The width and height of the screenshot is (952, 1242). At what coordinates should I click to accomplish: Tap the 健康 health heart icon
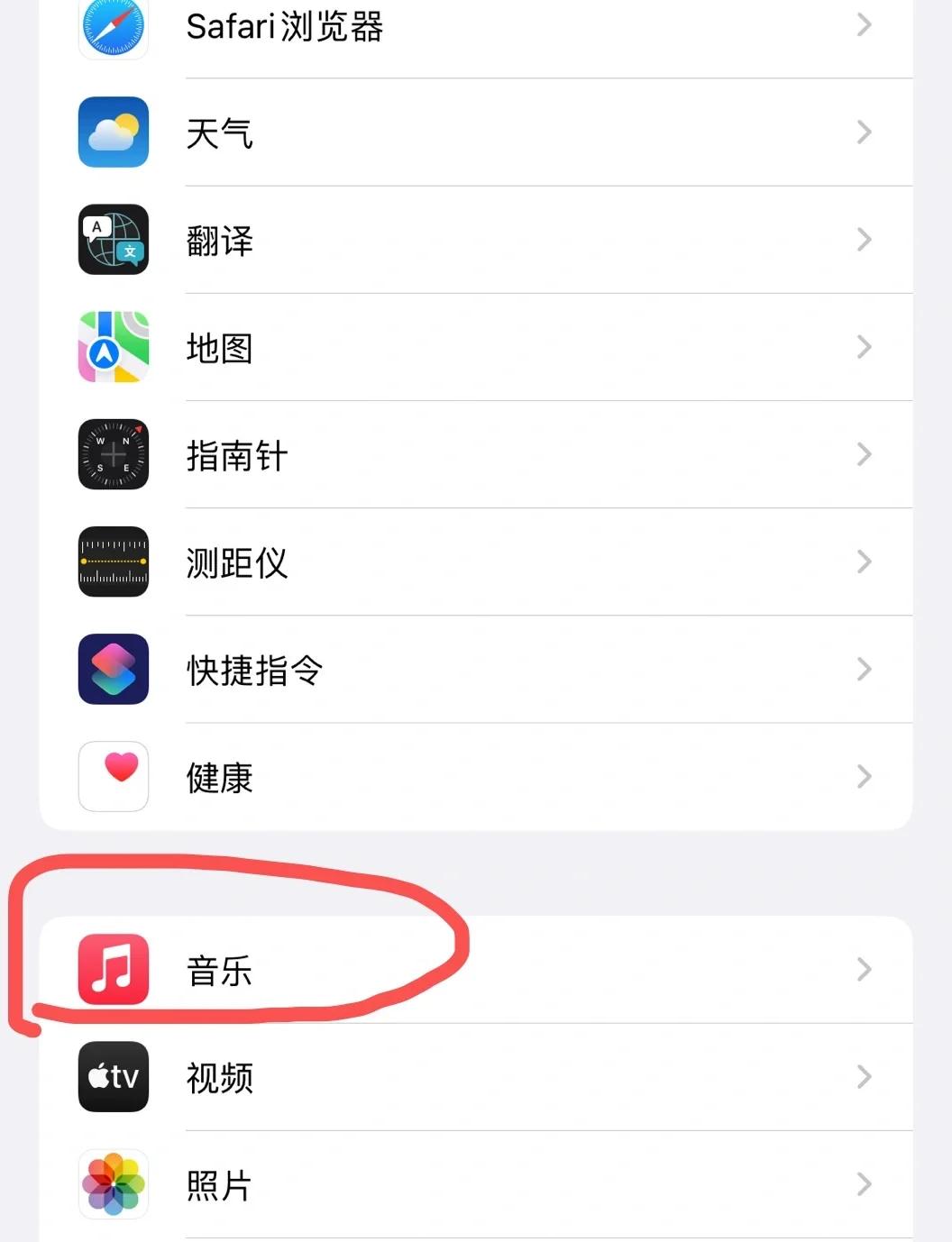(x=113, y=777)
